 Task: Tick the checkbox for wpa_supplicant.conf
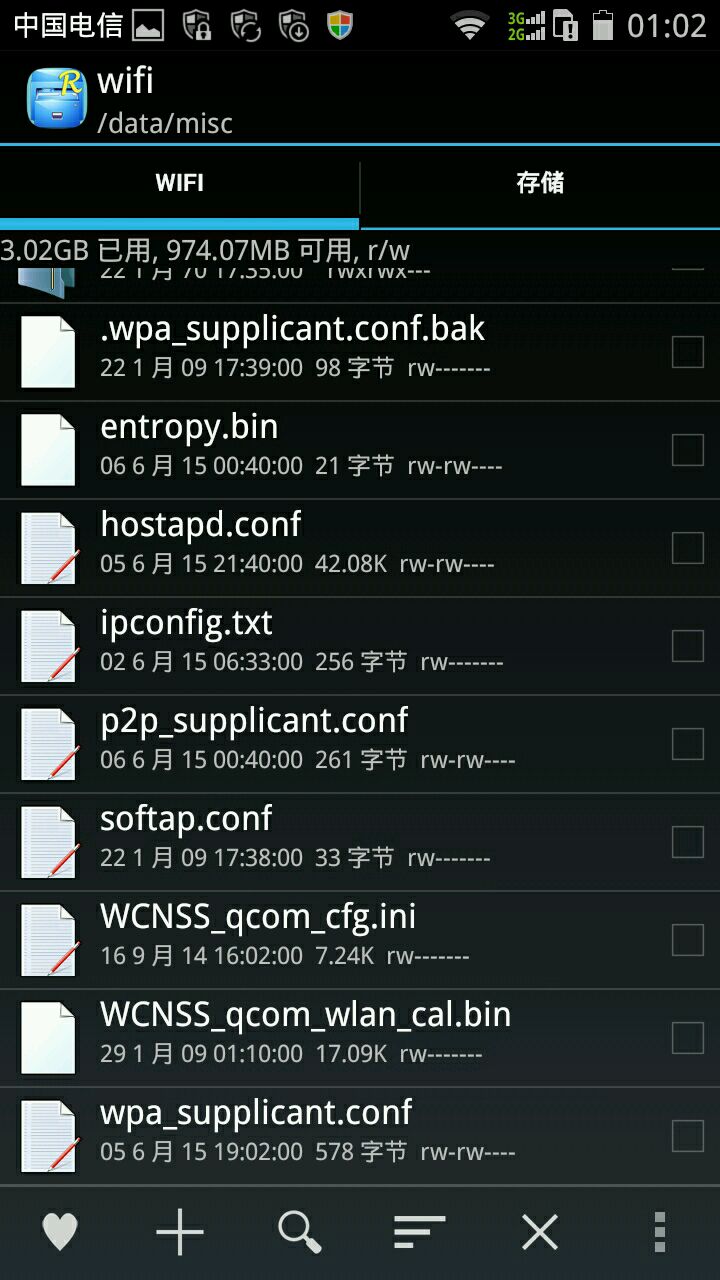(687, 1136)
